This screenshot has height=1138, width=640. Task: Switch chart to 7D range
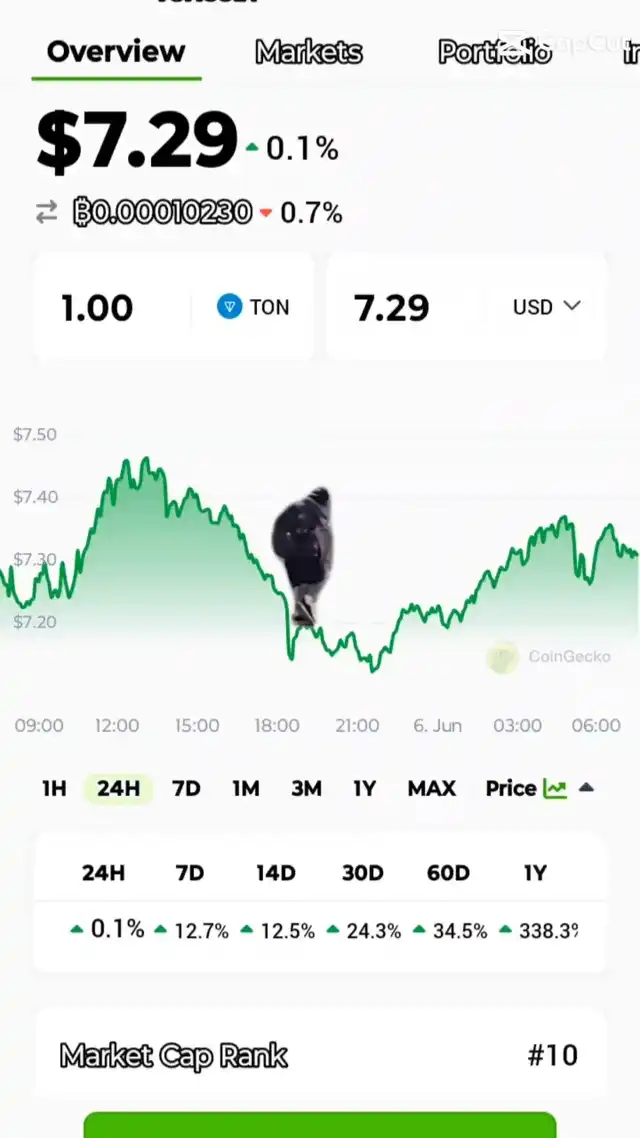coord(186,788)
